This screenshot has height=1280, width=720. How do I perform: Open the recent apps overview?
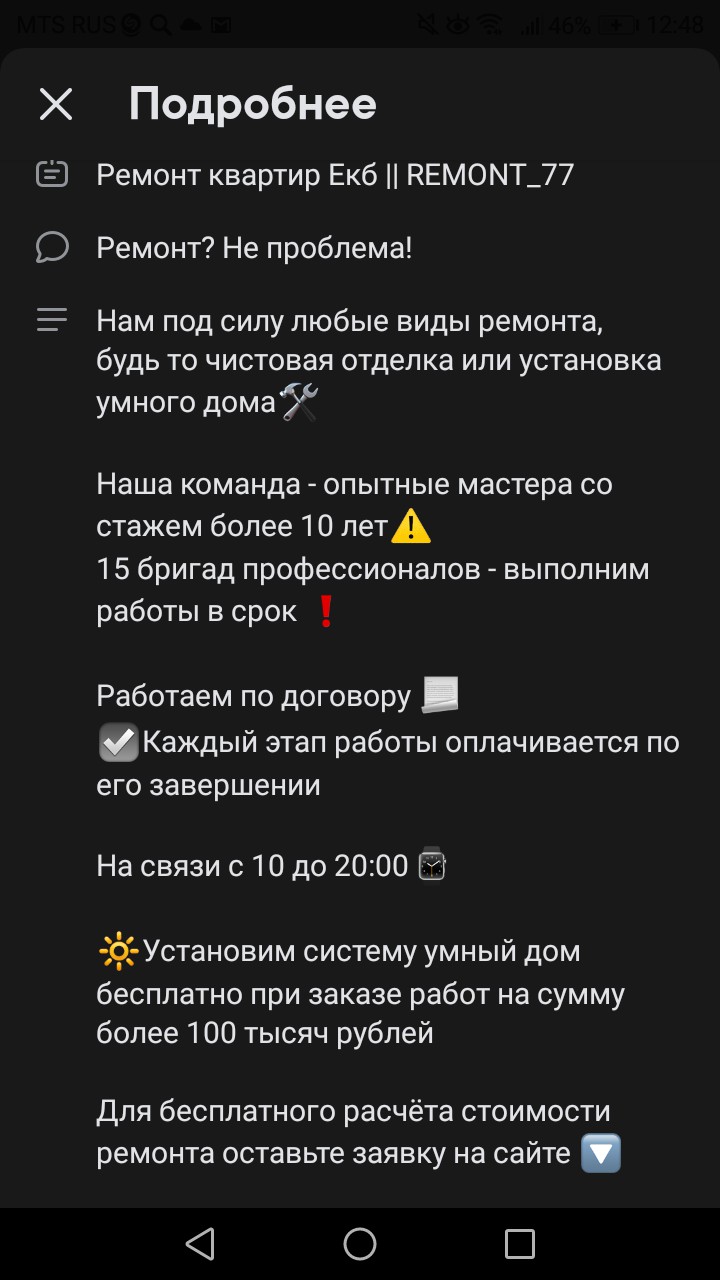pos(519,1243)
